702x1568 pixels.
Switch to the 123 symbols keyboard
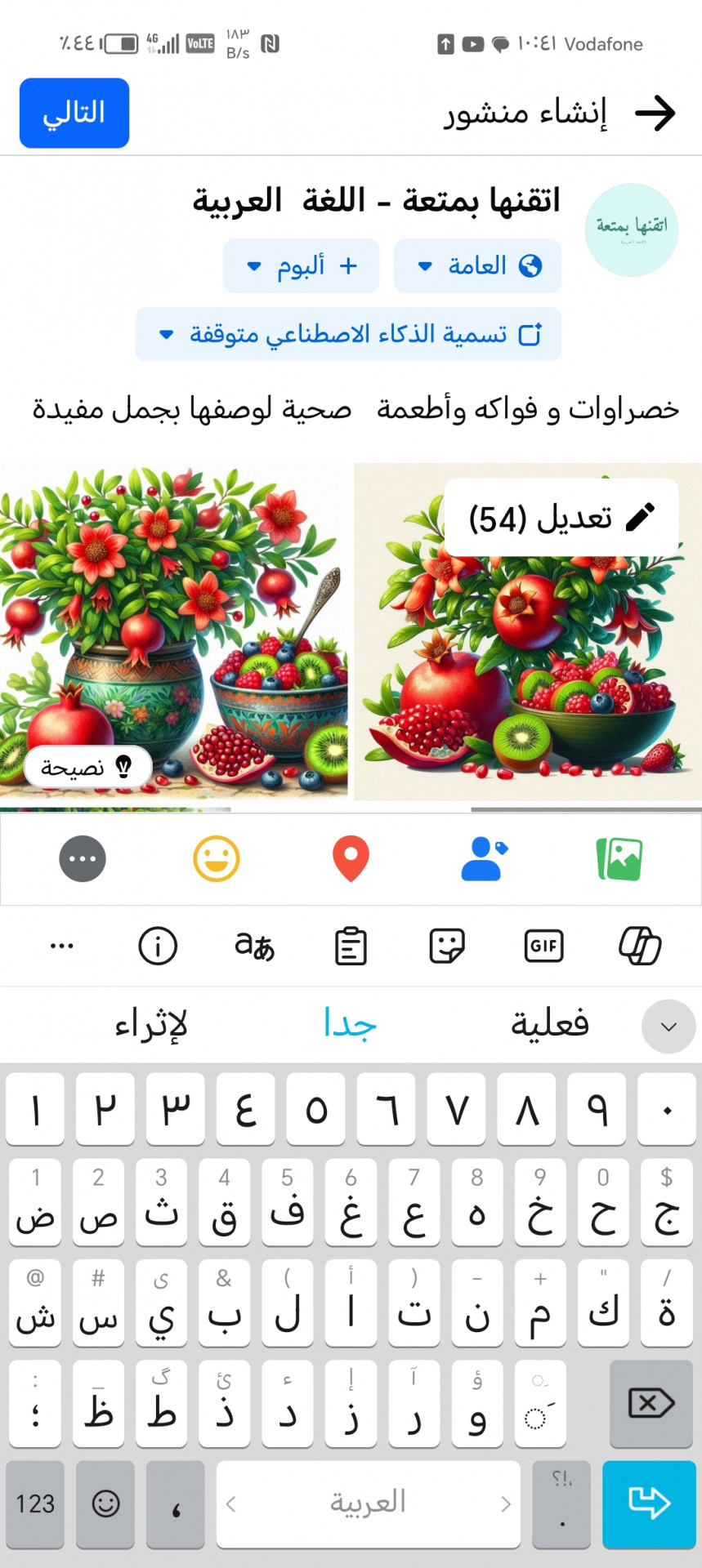click(x=35, y=1503)
